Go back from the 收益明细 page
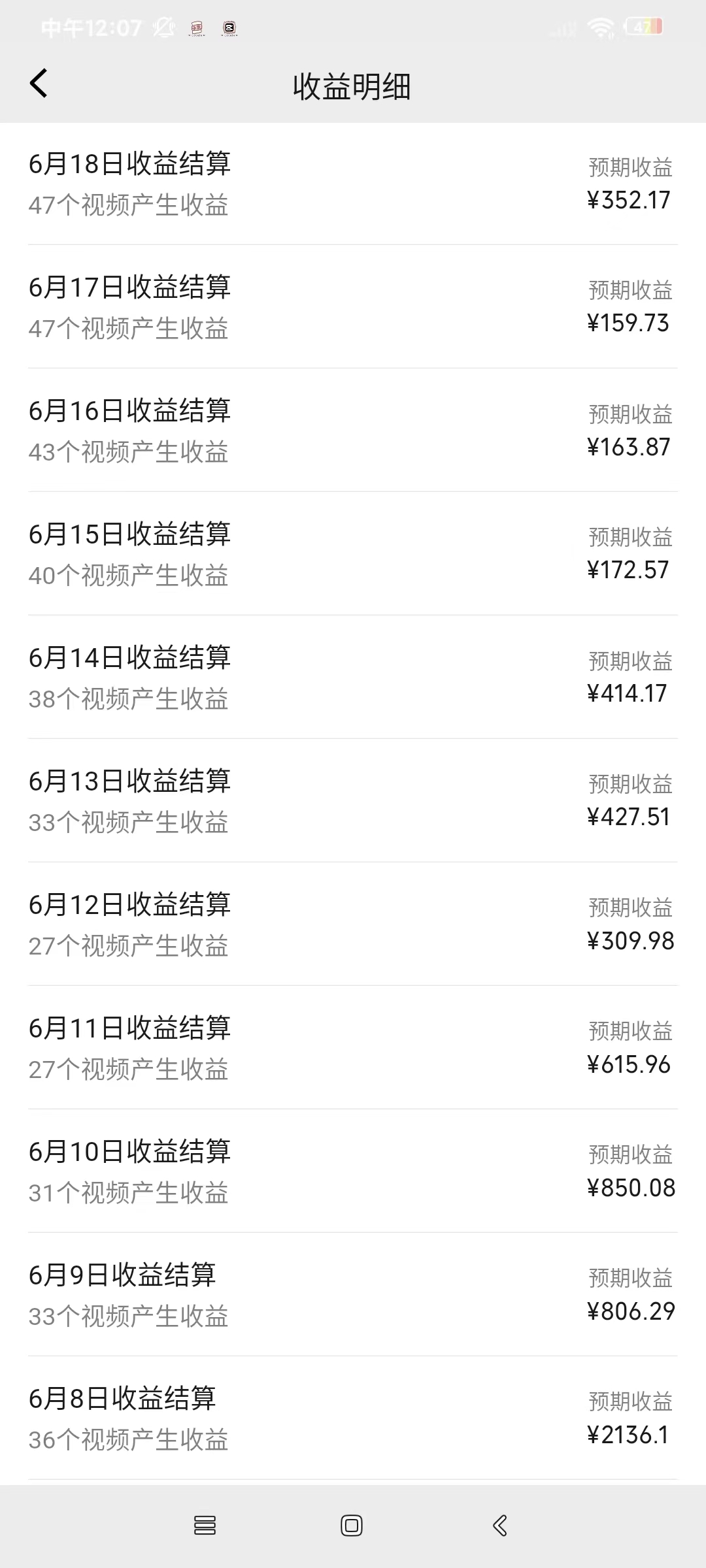 [39, 84]
